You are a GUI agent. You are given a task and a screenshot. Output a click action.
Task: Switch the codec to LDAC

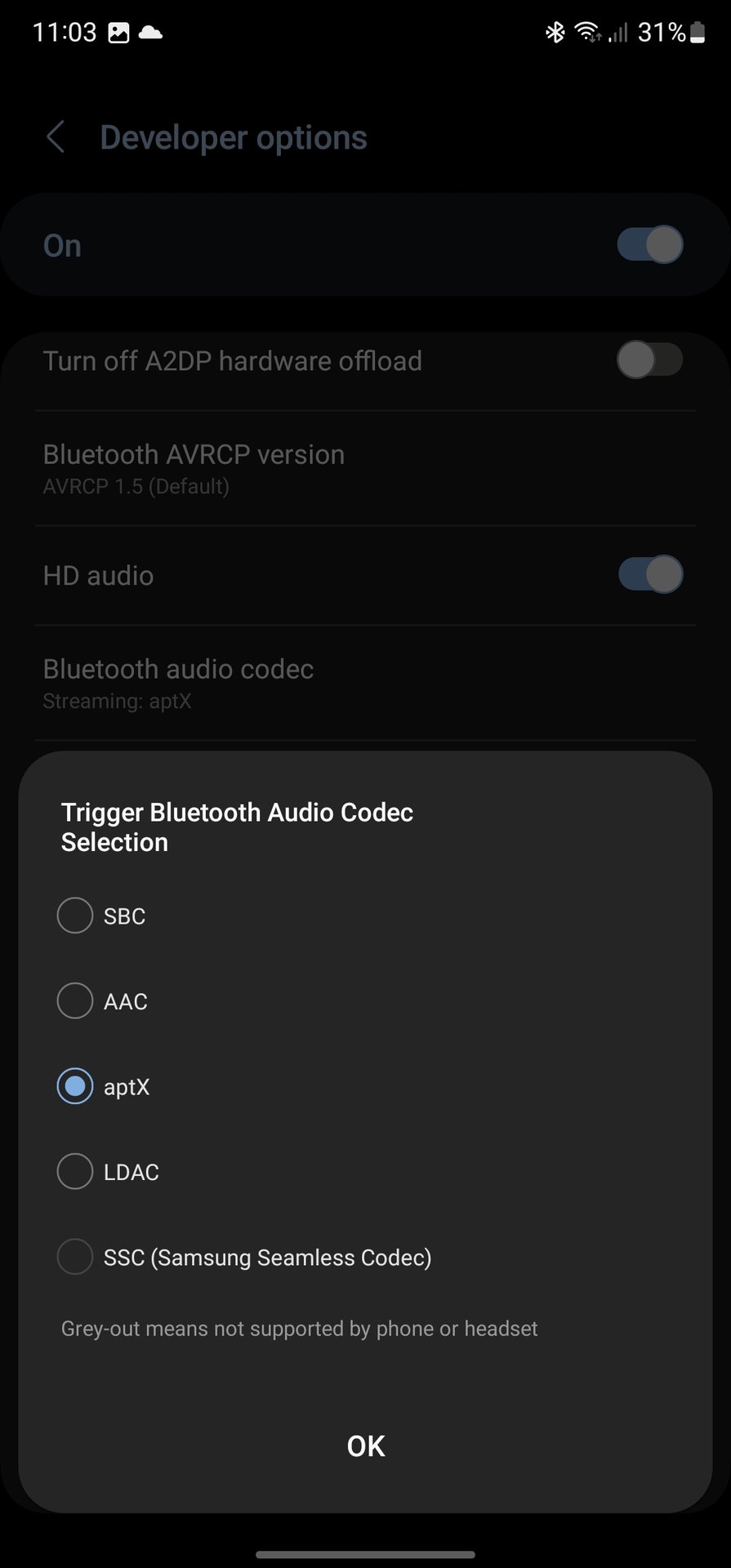tap(75, 1172)
